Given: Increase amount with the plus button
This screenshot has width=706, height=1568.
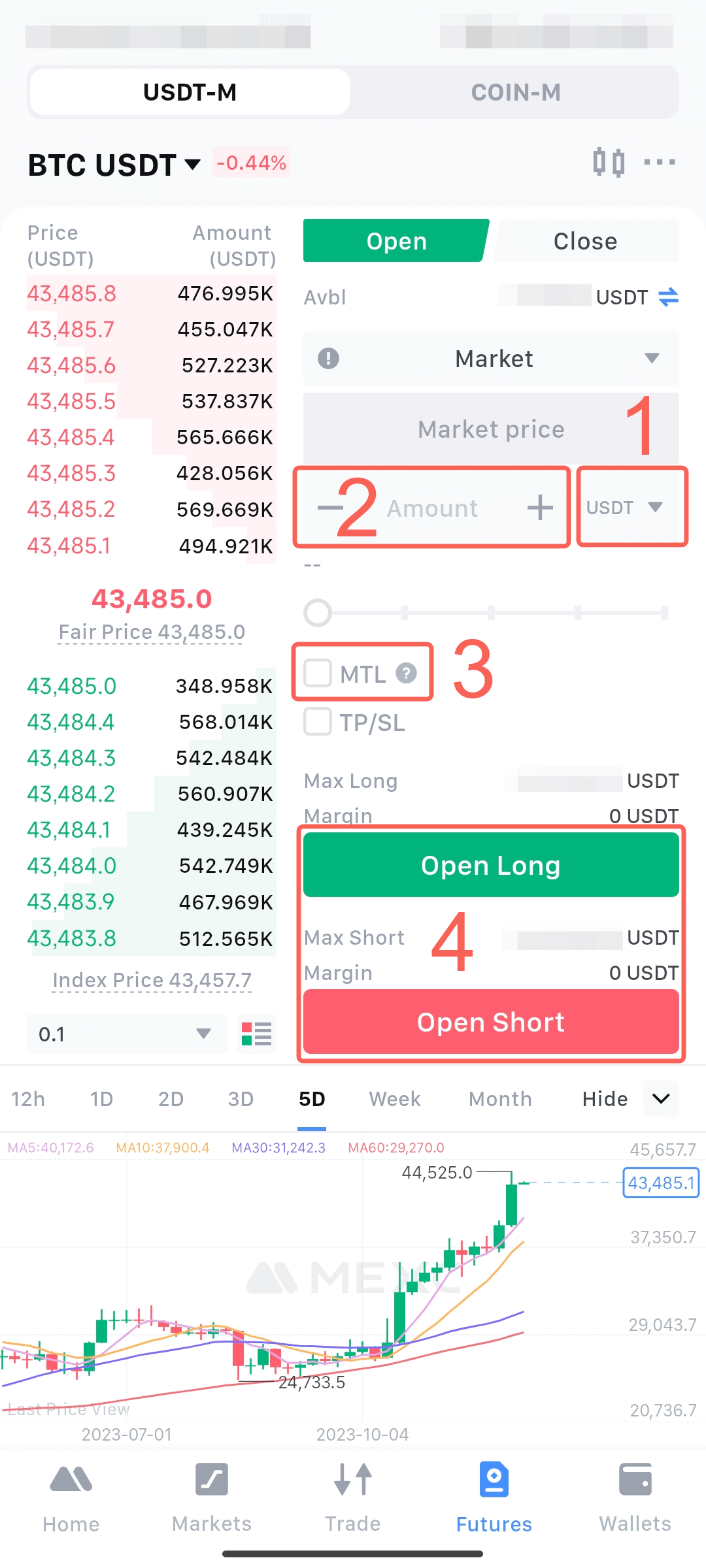Looking at the screenshot, I should (x=540, y=508).
